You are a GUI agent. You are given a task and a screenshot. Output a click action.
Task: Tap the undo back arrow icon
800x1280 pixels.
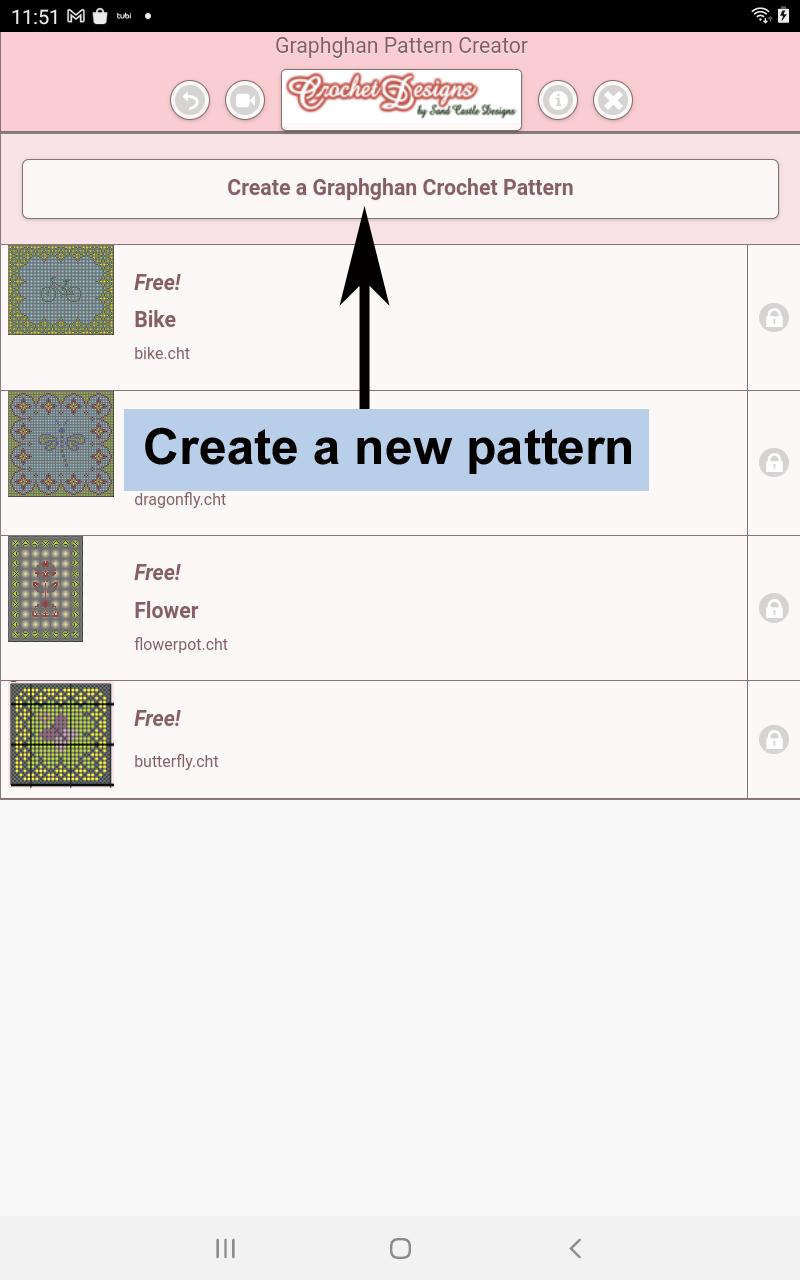coord(190,100)
